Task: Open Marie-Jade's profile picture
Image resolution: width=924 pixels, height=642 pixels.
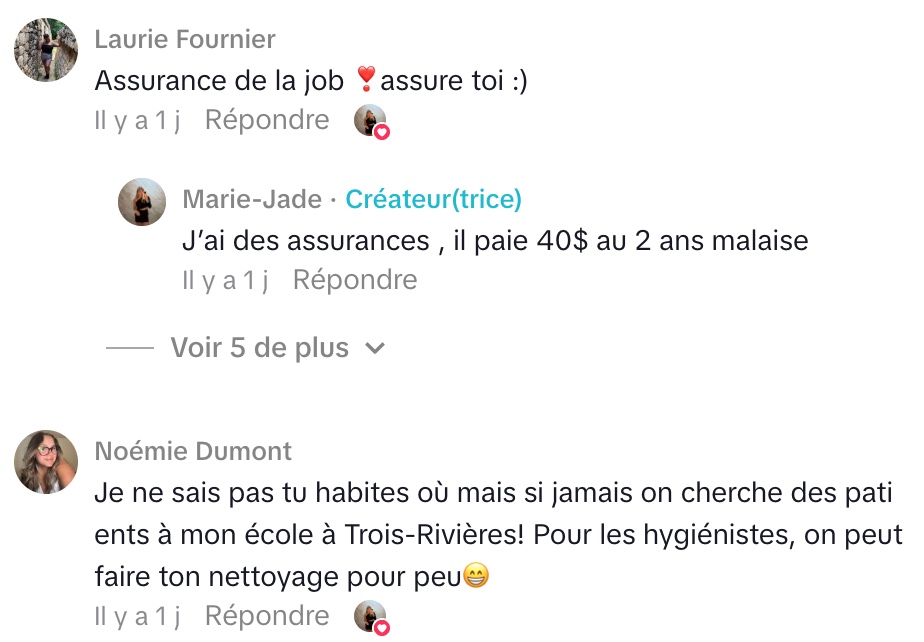Action: pyautogui.click(x=142, y=202)
